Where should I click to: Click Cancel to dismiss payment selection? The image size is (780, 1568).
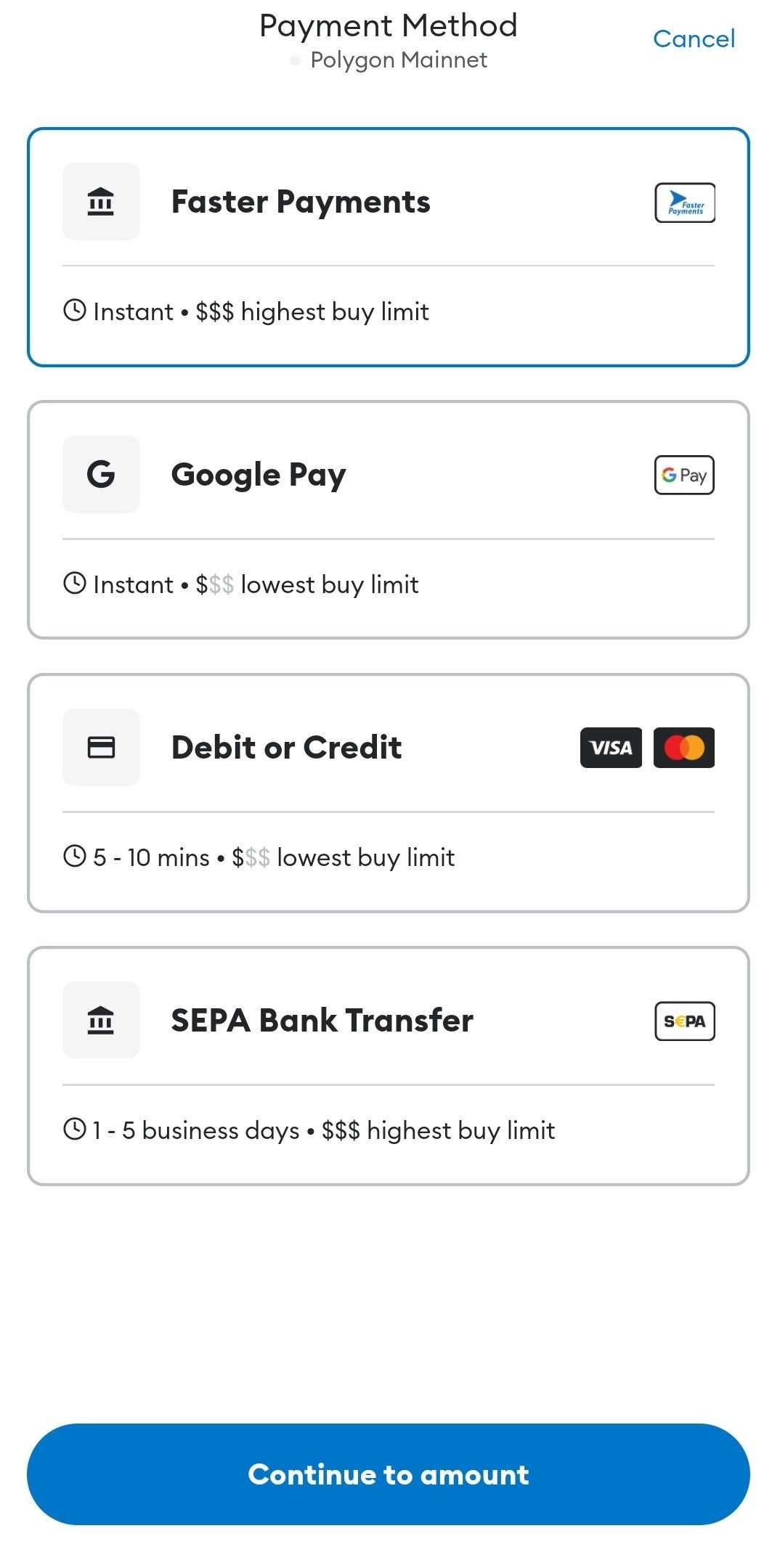coord(694,38)
